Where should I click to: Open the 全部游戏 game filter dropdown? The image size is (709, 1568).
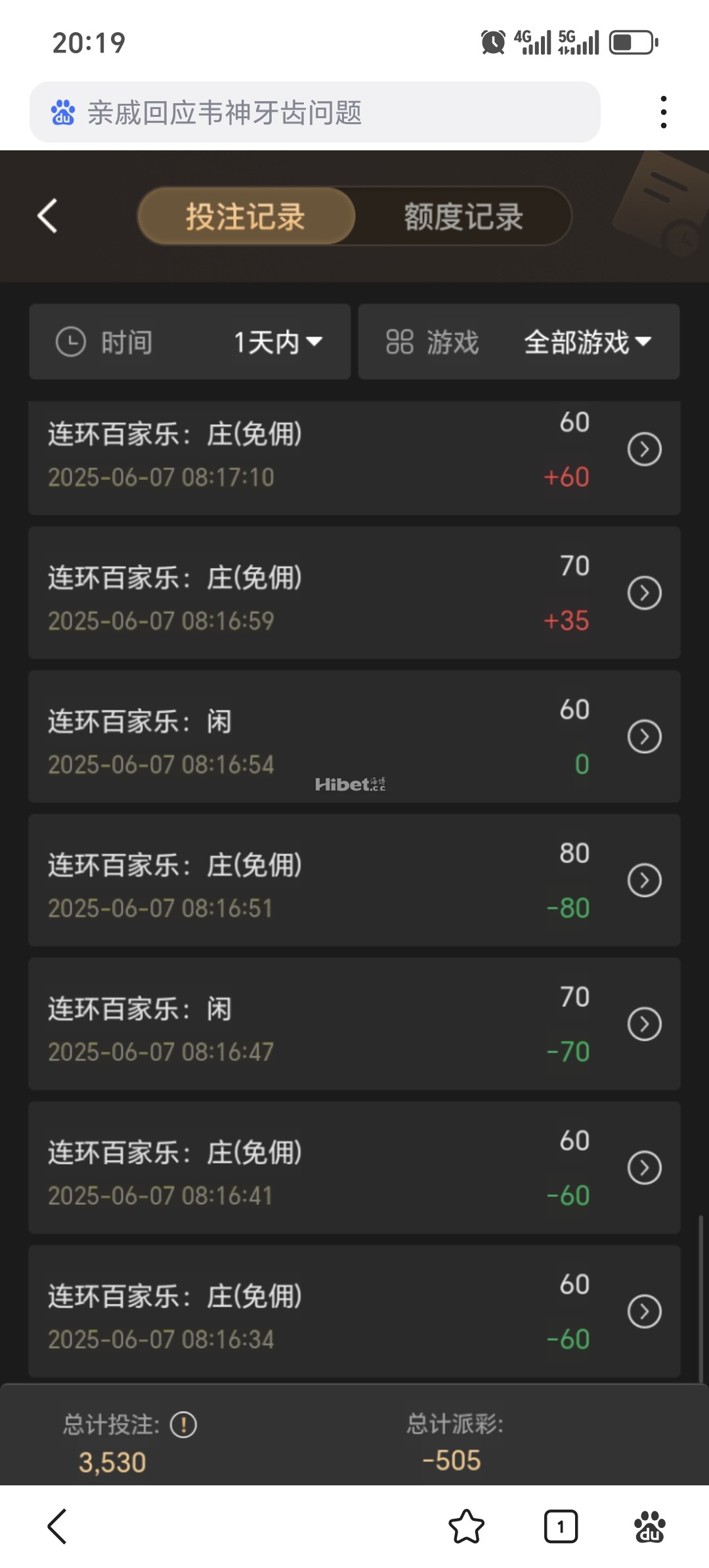click(x=519, y=341)
